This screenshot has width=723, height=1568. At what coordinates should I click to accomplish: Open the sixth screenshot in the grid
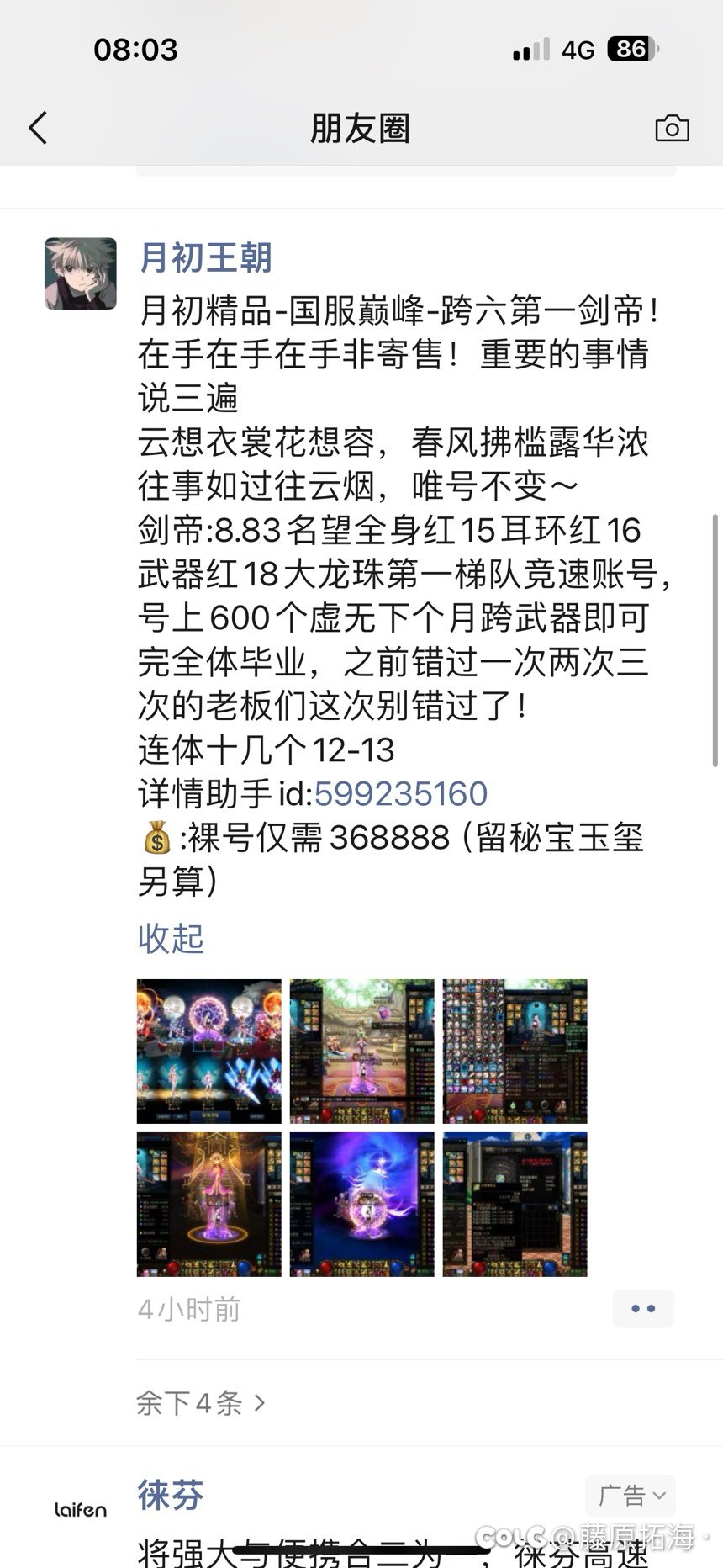tap(515, 1205)
